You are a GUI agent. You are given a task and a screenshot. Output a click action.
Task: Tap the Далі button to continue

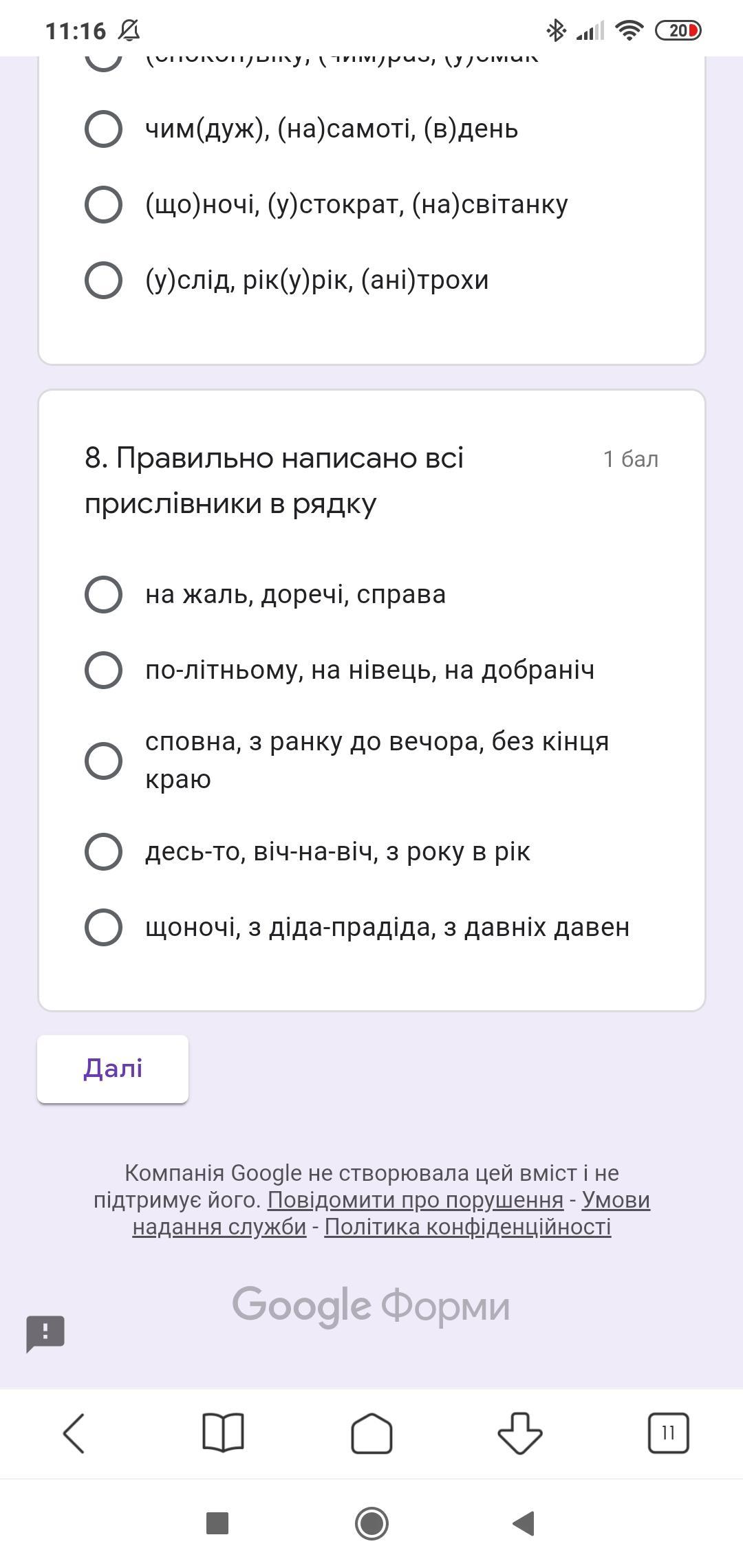(x=113, y=1069)
